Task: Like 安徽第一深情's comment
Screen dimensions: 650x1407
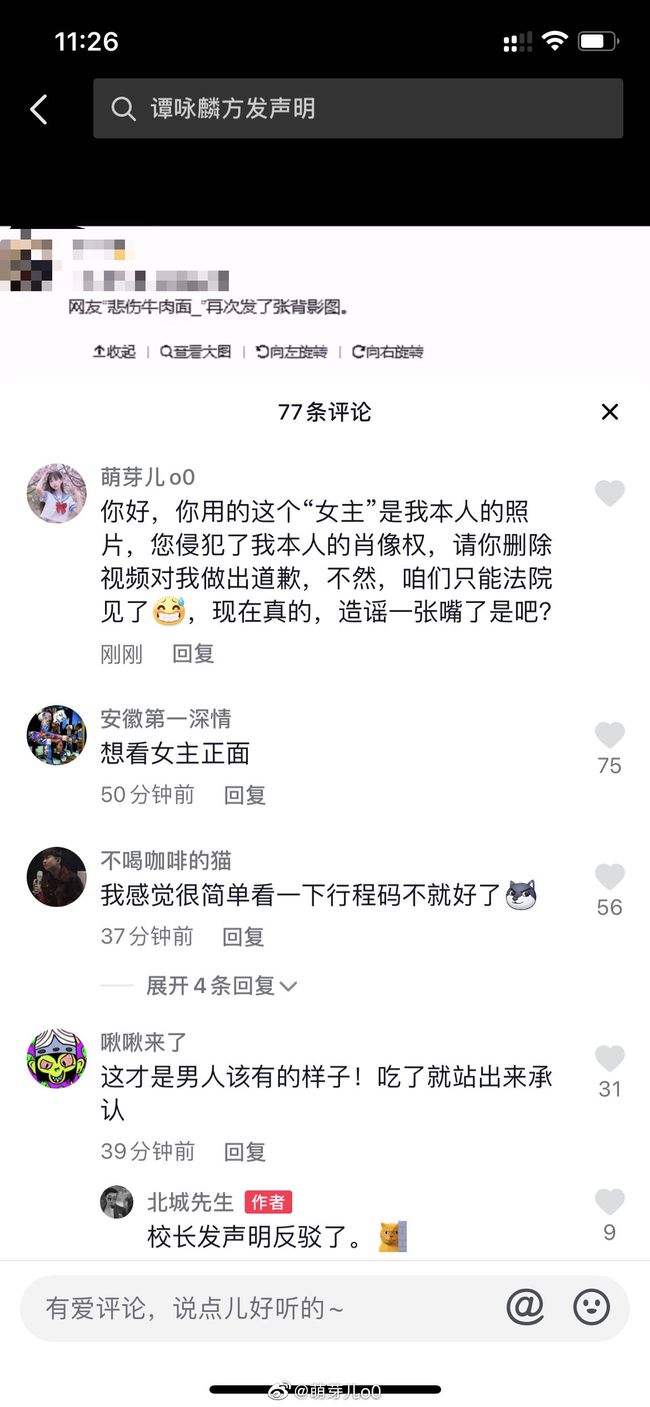Action: (609, 736)
